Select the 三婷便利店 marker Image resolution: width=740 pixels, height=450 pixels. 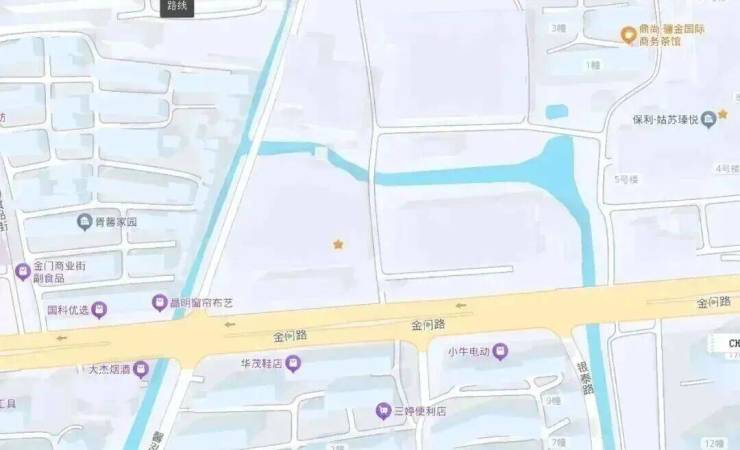click(x=382, y=411)
